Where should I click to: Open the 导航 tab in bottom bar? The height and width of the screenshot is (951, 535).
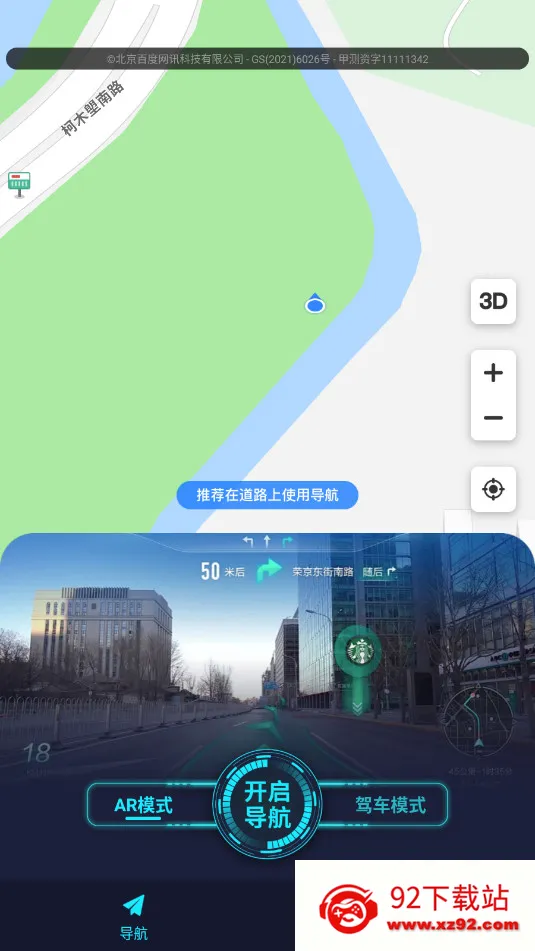[133, 916]
